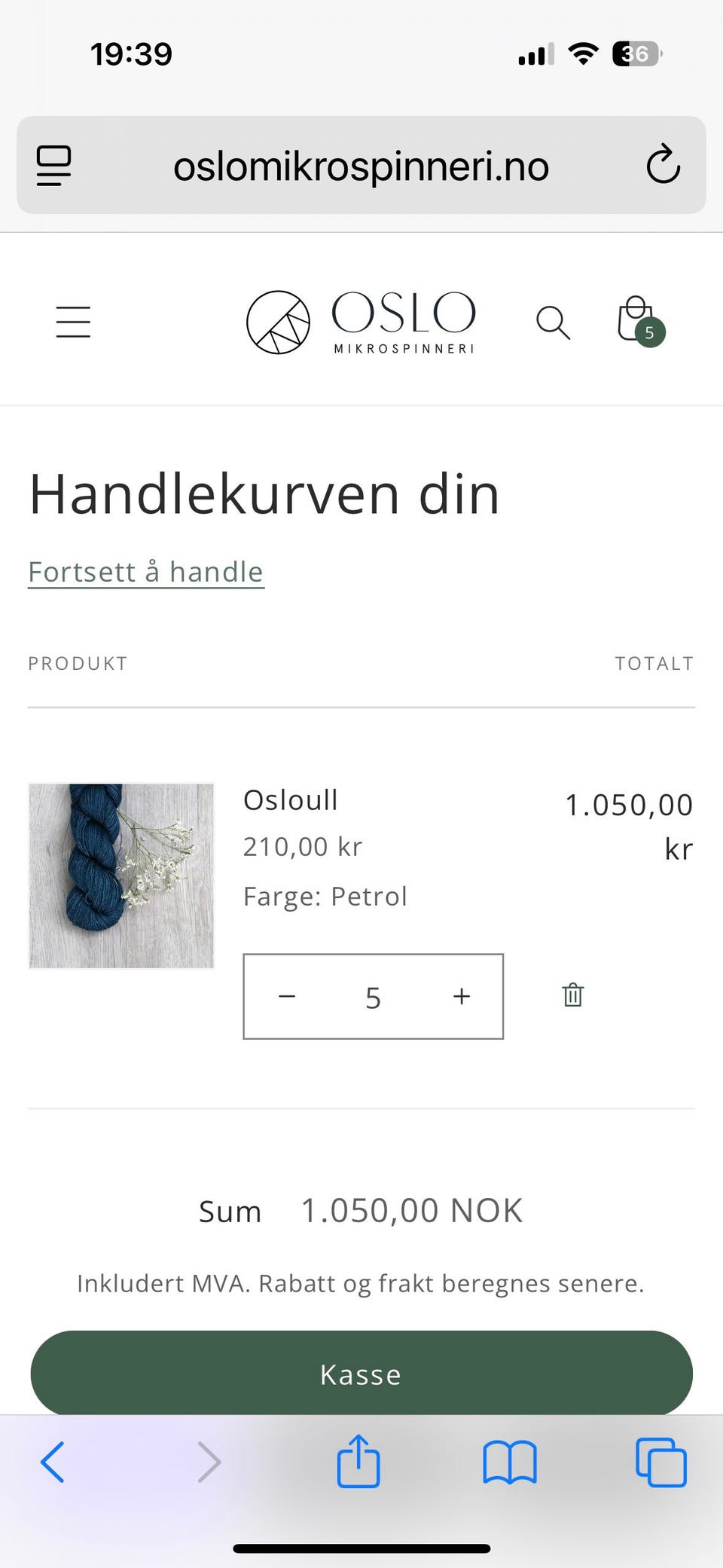Open the hamburger menu
Viewport: 723px width, 1568px height.
[x=73, y=322]
